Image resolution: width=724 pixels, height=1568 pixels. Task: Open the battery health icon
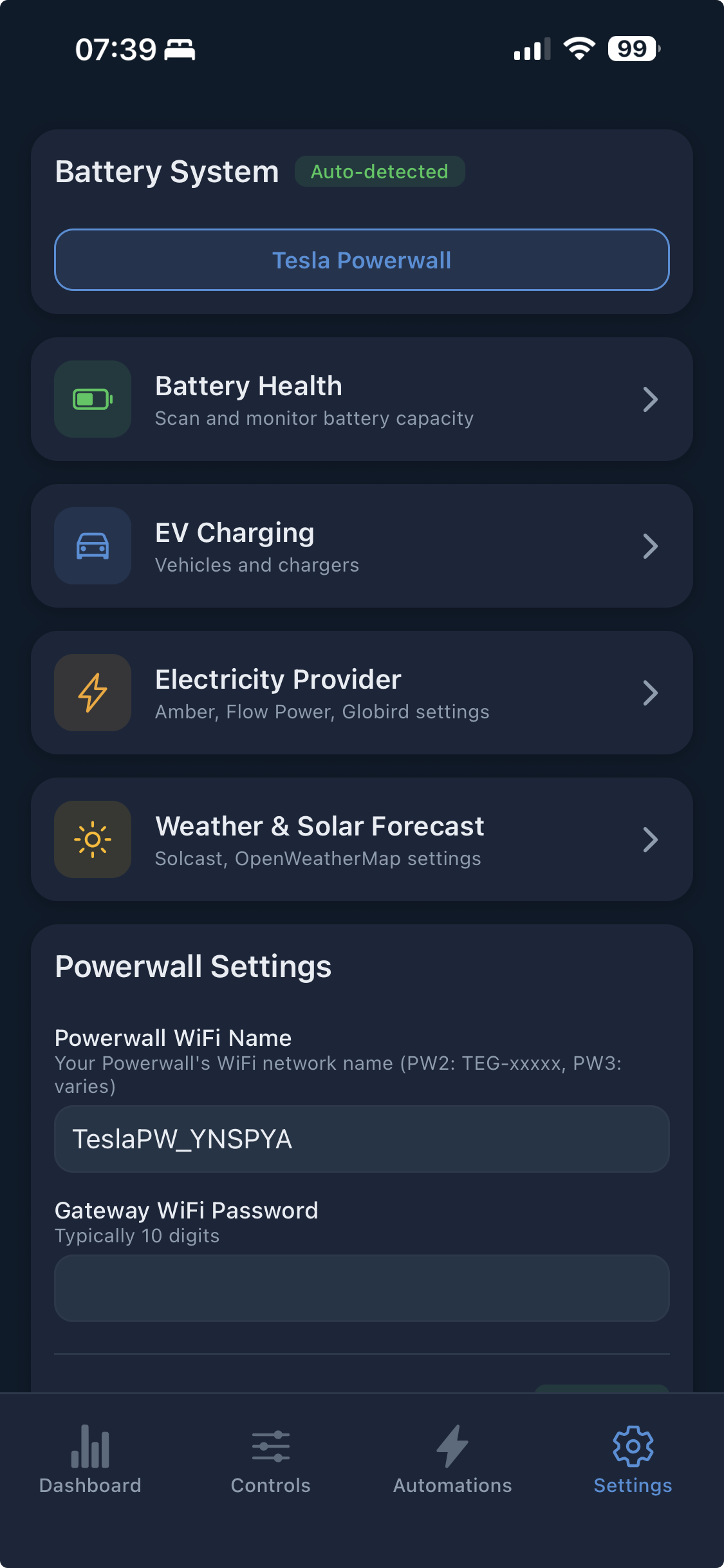[x=92, y=399]
